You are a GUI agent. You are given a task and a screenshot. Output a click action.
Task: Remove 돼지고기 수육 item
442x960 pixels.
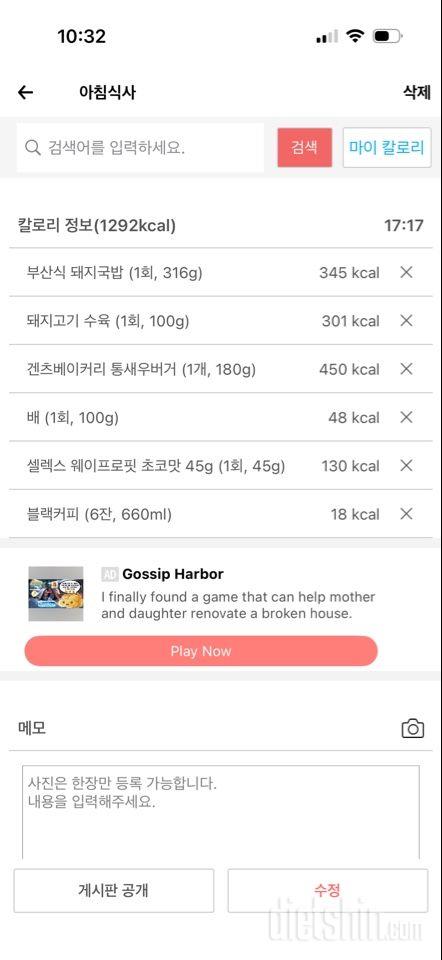pos(406,321)
